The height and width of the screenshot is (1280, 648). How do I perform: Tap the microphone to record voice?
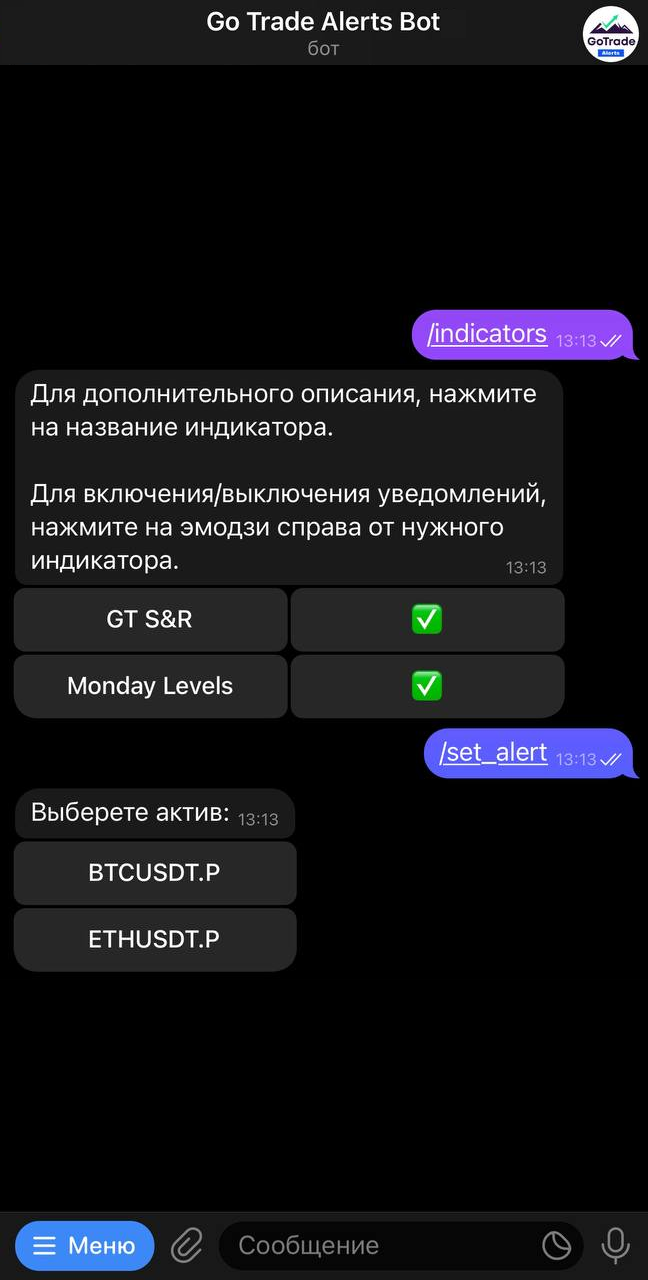(615, 1246)
